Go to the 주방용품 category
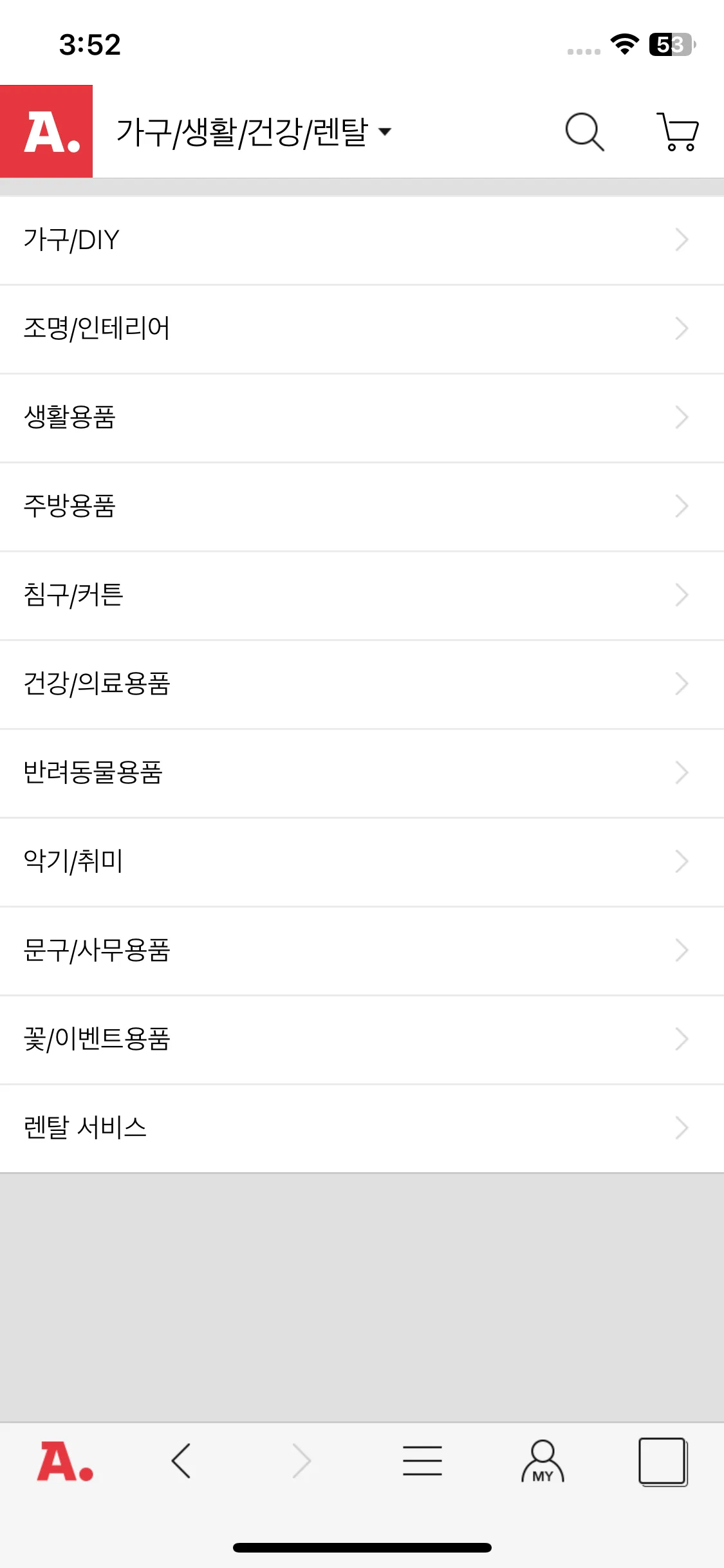724x1568 pixels. [x=362, y=507]
